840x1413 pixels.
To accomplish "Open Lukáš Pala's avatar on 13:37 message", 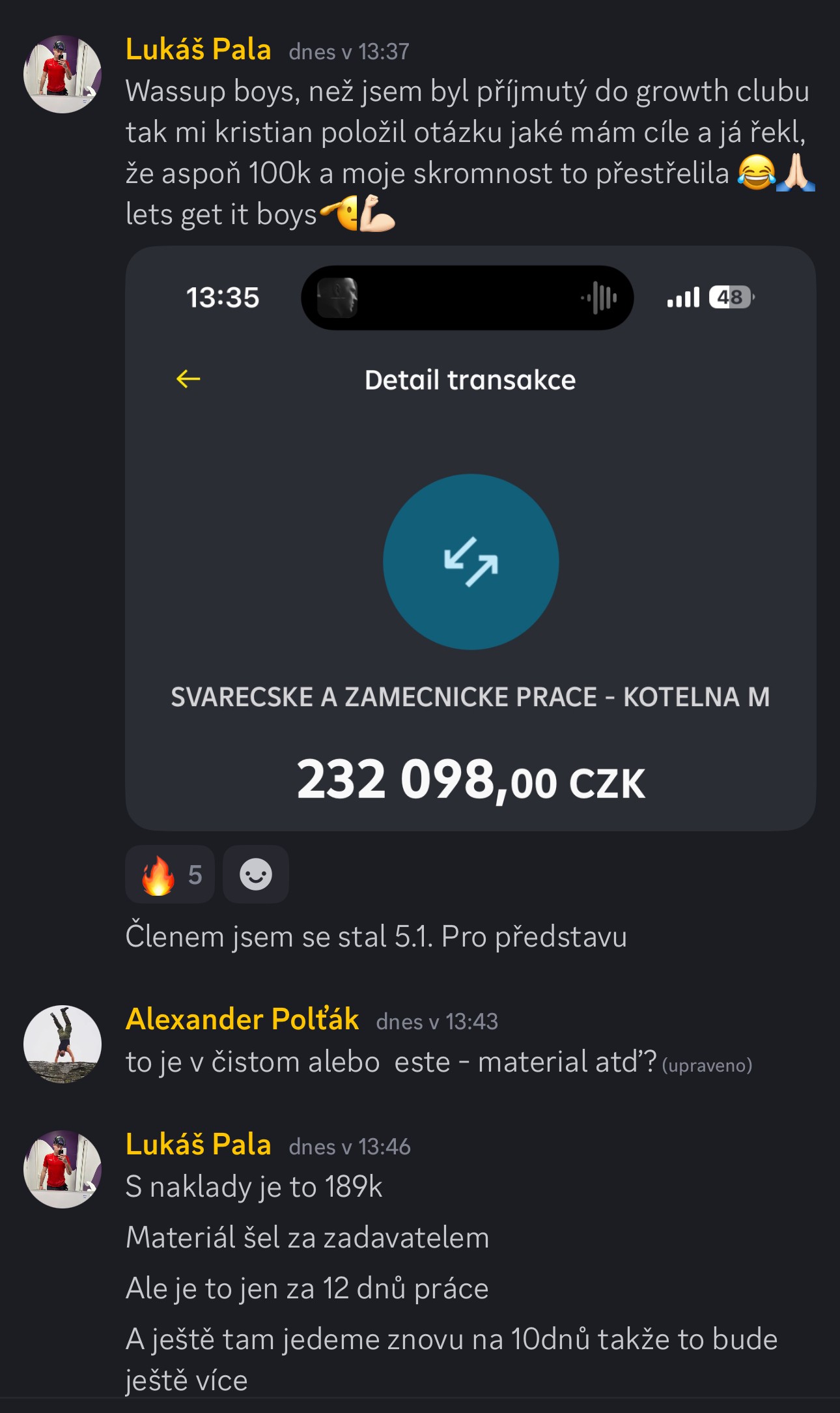I will coord(63,74).
